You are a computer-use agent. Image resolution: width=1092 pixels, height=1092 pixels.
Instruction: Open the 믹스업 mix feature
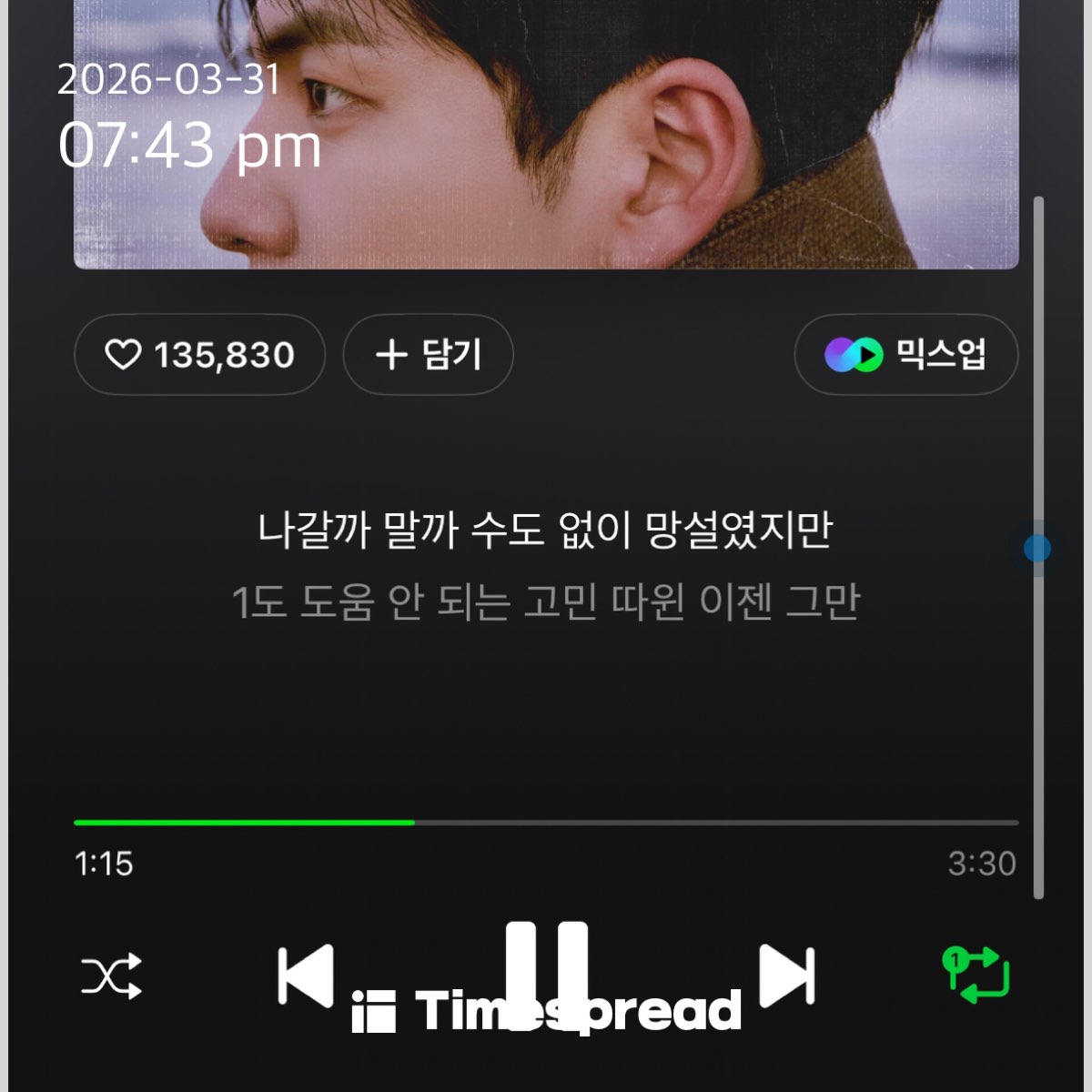click(905, 355)
